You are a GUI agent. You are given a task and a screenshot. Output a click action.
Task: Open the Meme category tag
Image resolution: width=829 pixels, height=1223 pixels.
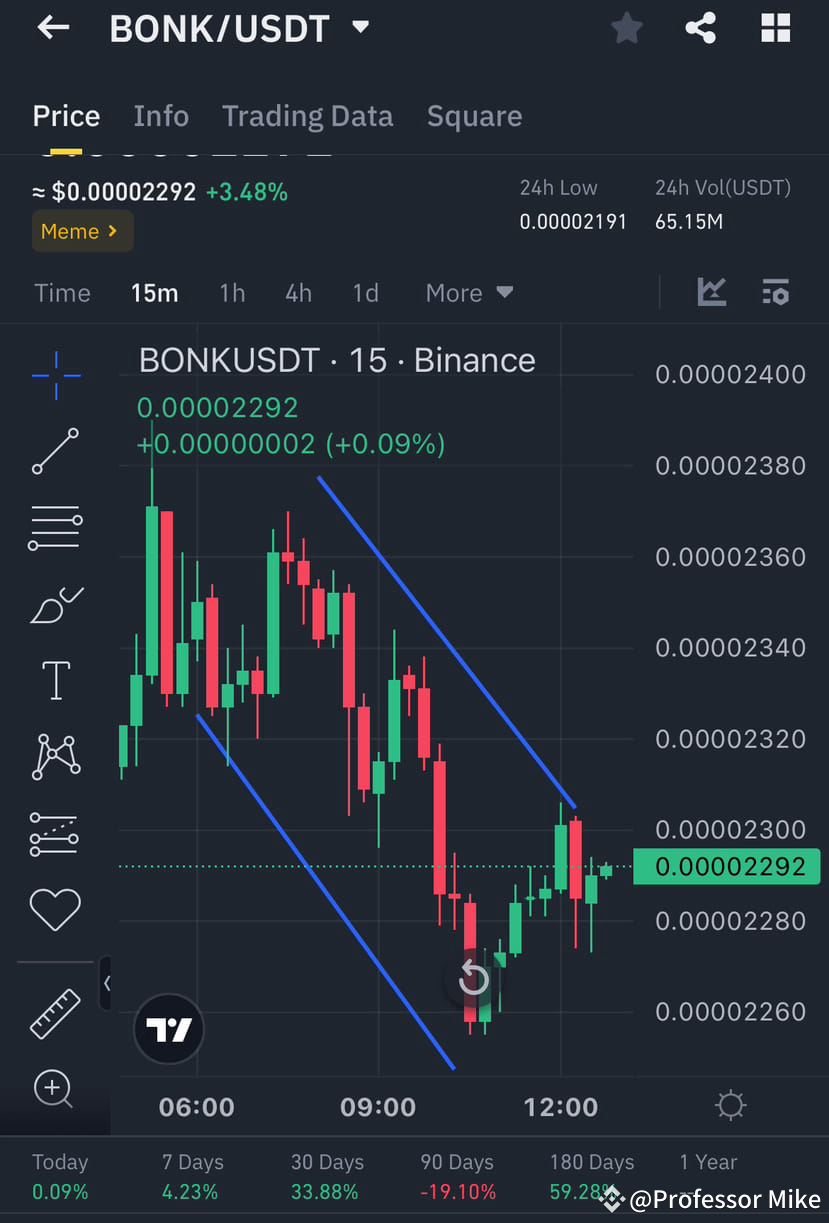click(82, 231)
